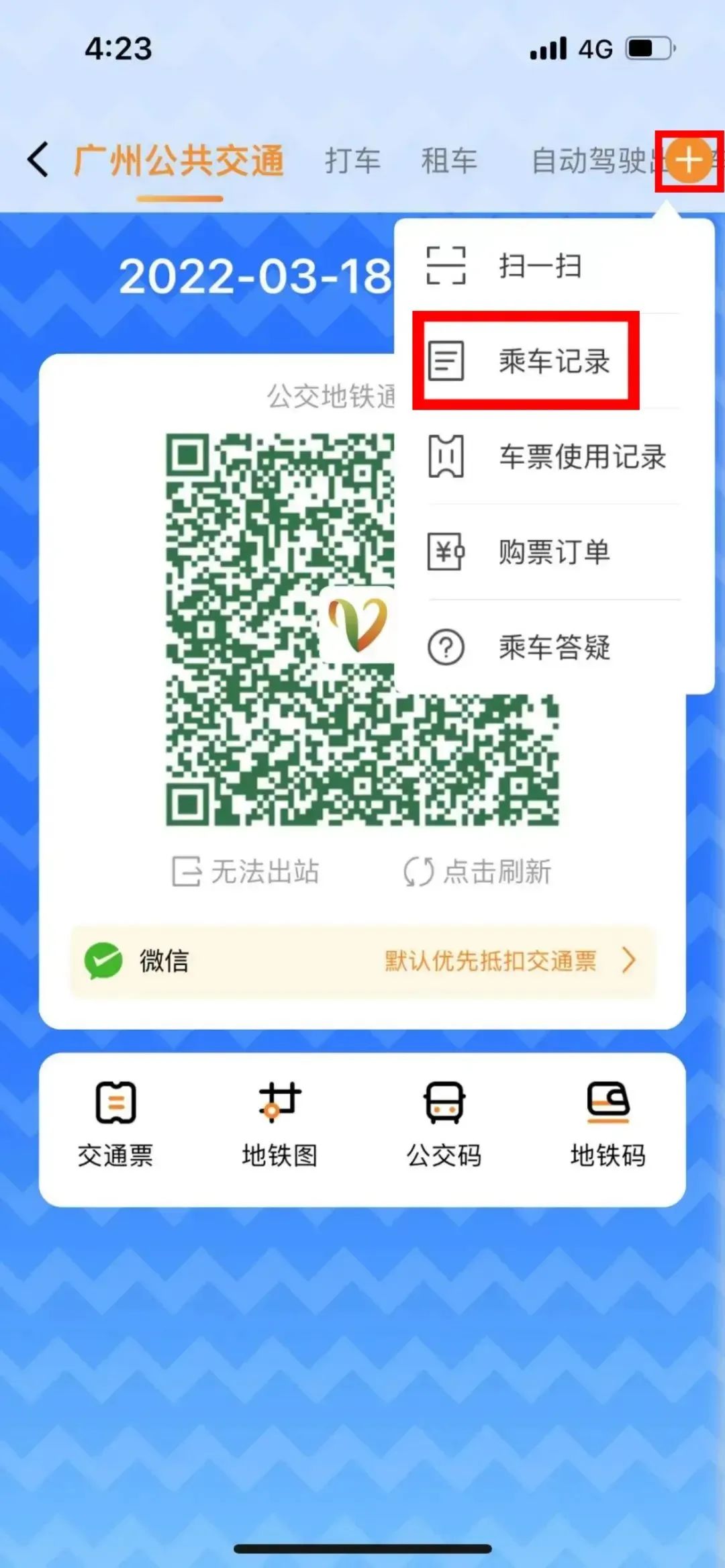Select the 广州公共交通 tab
This screenshot has width=725, height=1568.
[179, 161]
